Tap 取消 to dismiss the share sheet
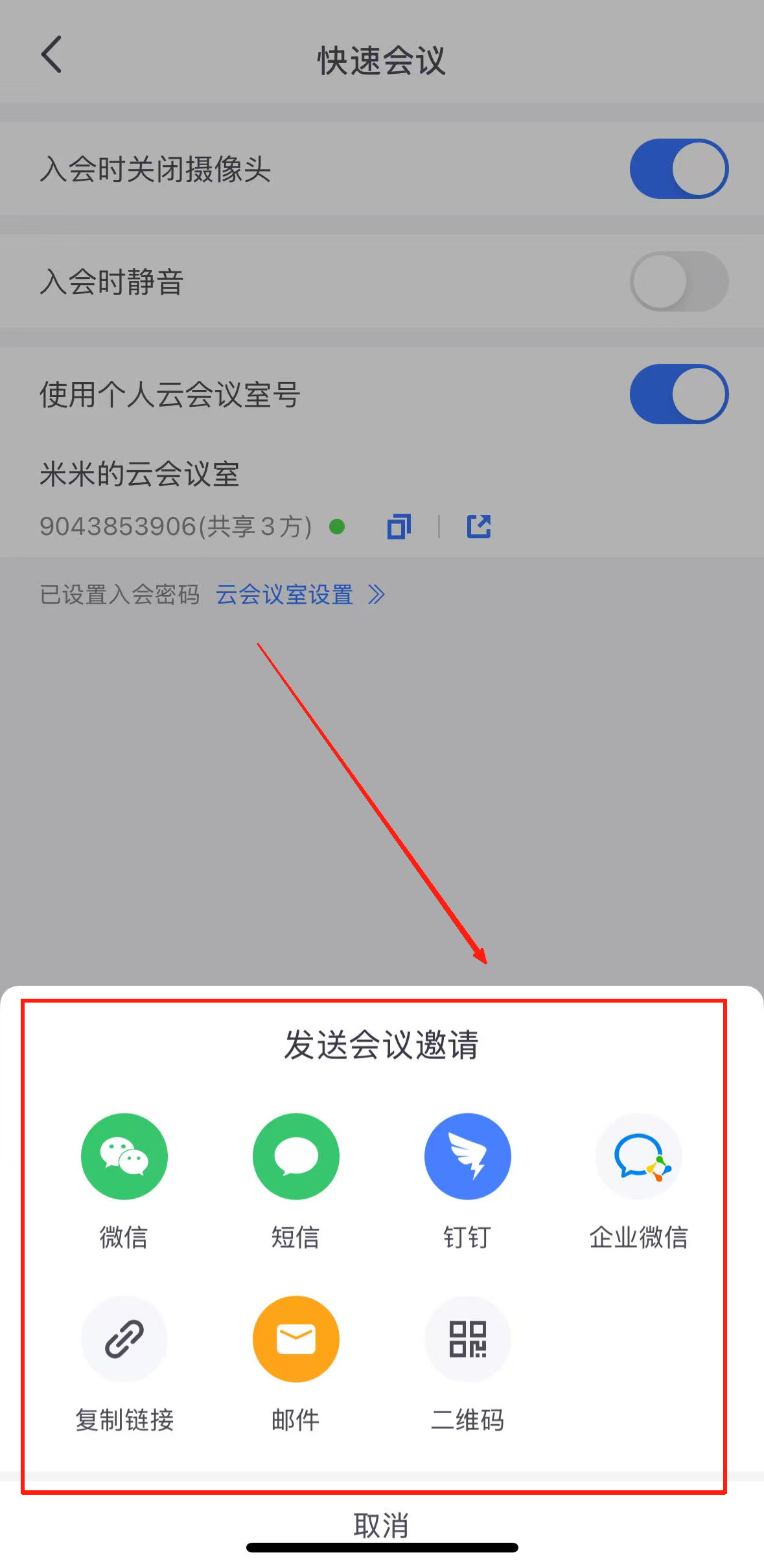This screenshot has height=1568, width=764. click(381, 1525)
